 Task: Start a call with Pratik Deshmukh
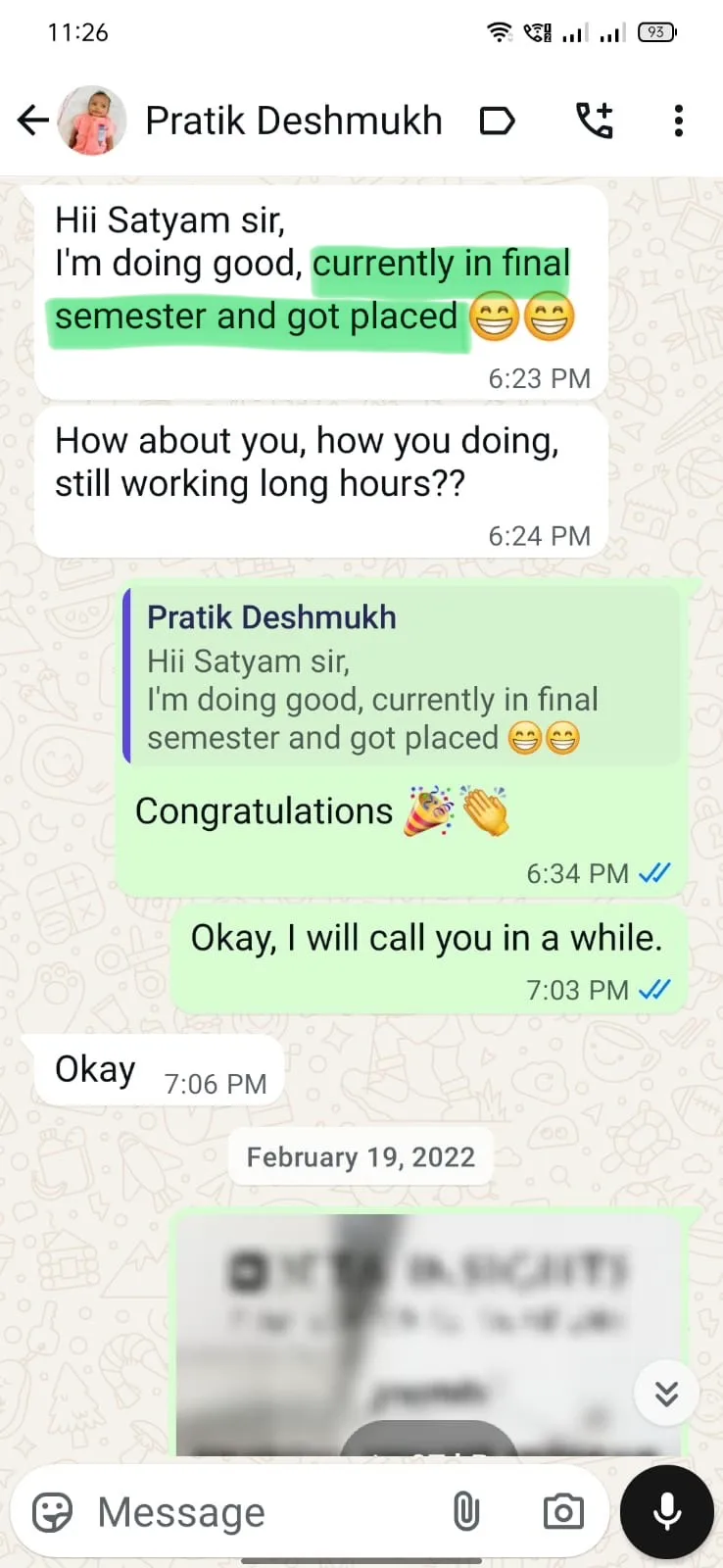click(594, 121)
